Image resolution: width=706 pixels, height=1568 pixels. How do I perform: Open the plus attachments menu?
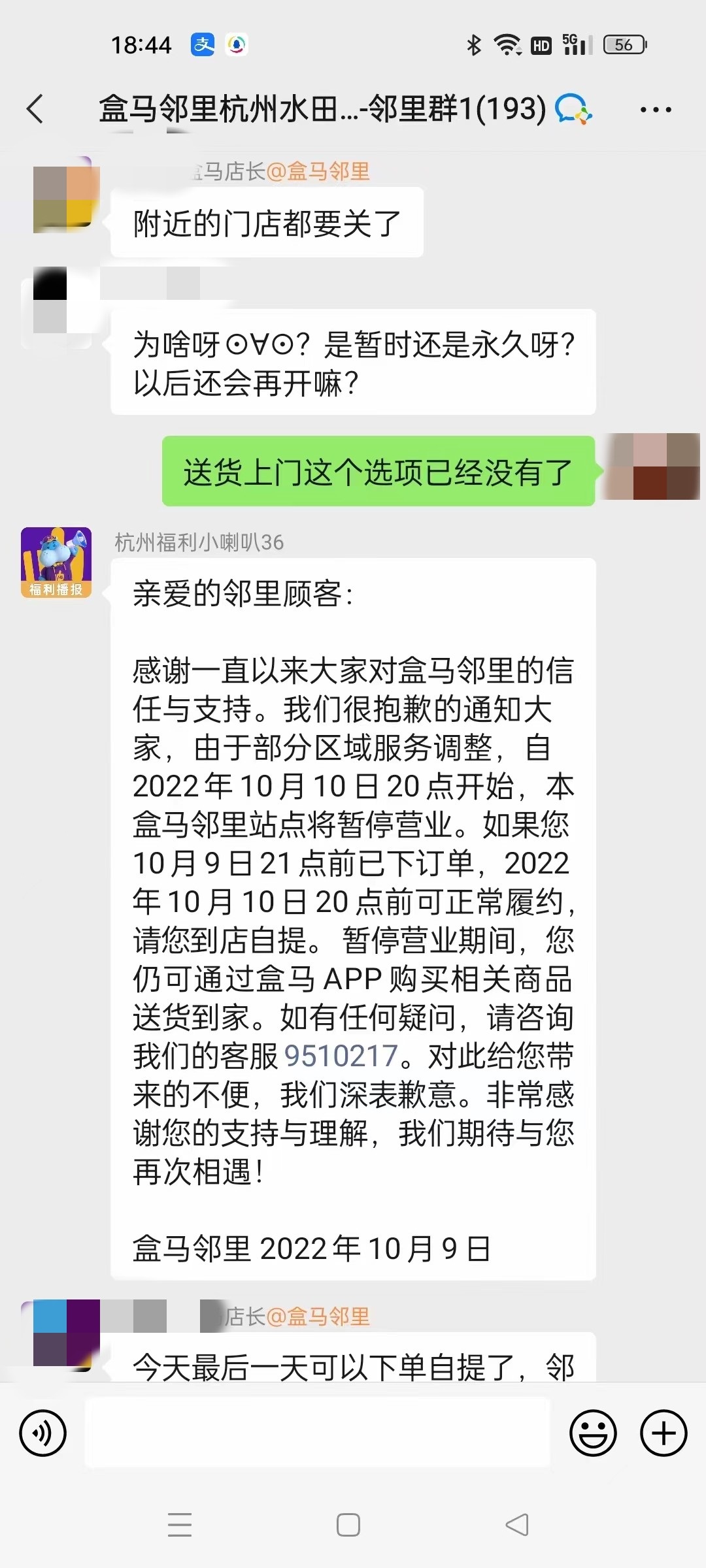click(x=664, y=1433)
